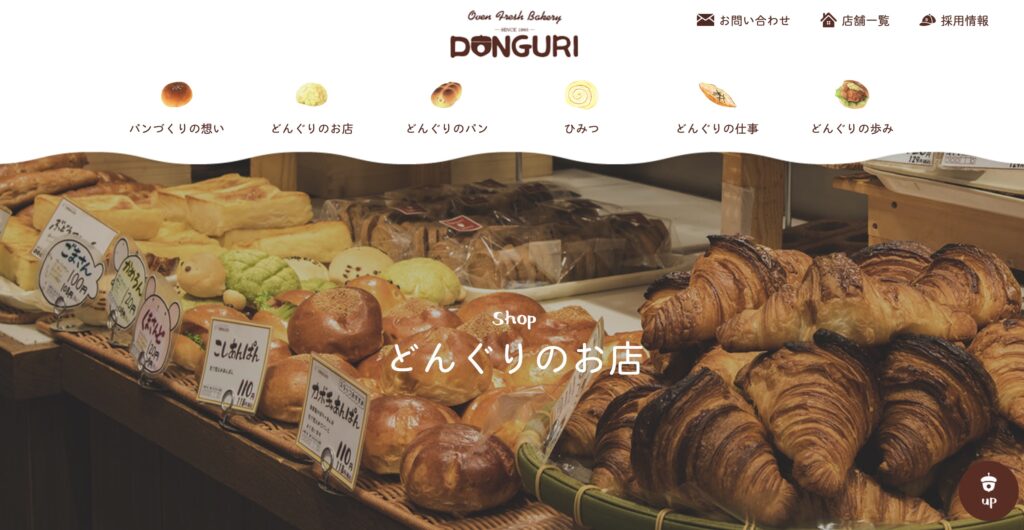
Task: Select the ひみつ menu item
Action: click(x=581, y=109)
